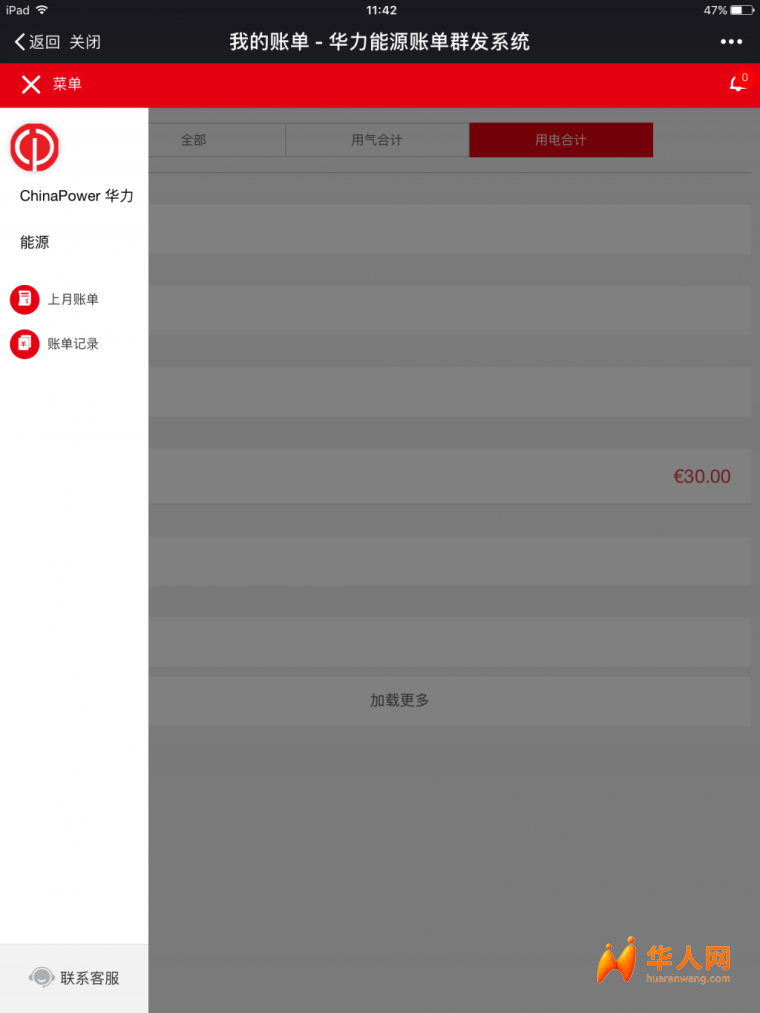Switch to the 全部 tab
The width and height of the screenshot is (760, 1013).
coord(194,140)
